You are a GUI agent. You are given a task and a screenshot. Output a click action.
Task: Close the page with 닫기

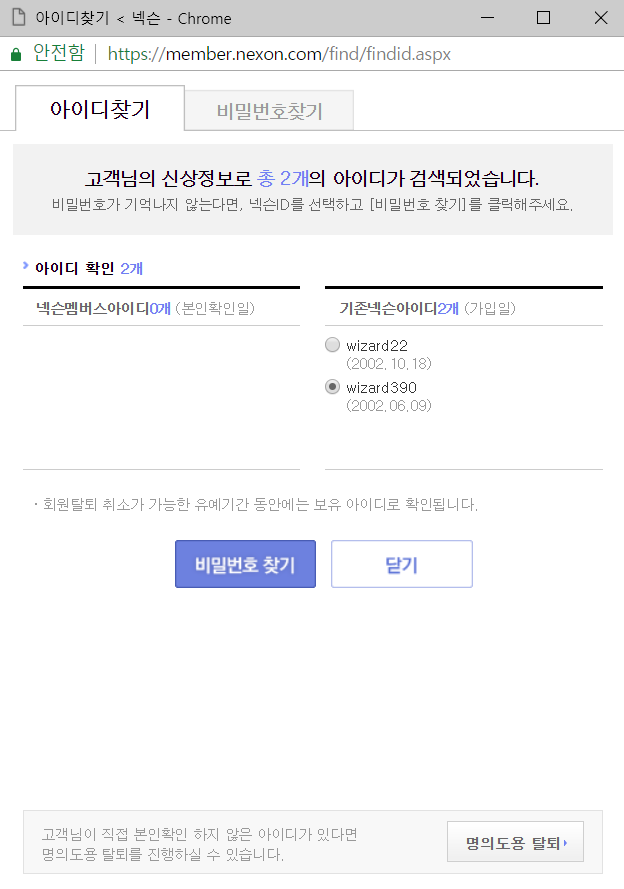point(401,564)
